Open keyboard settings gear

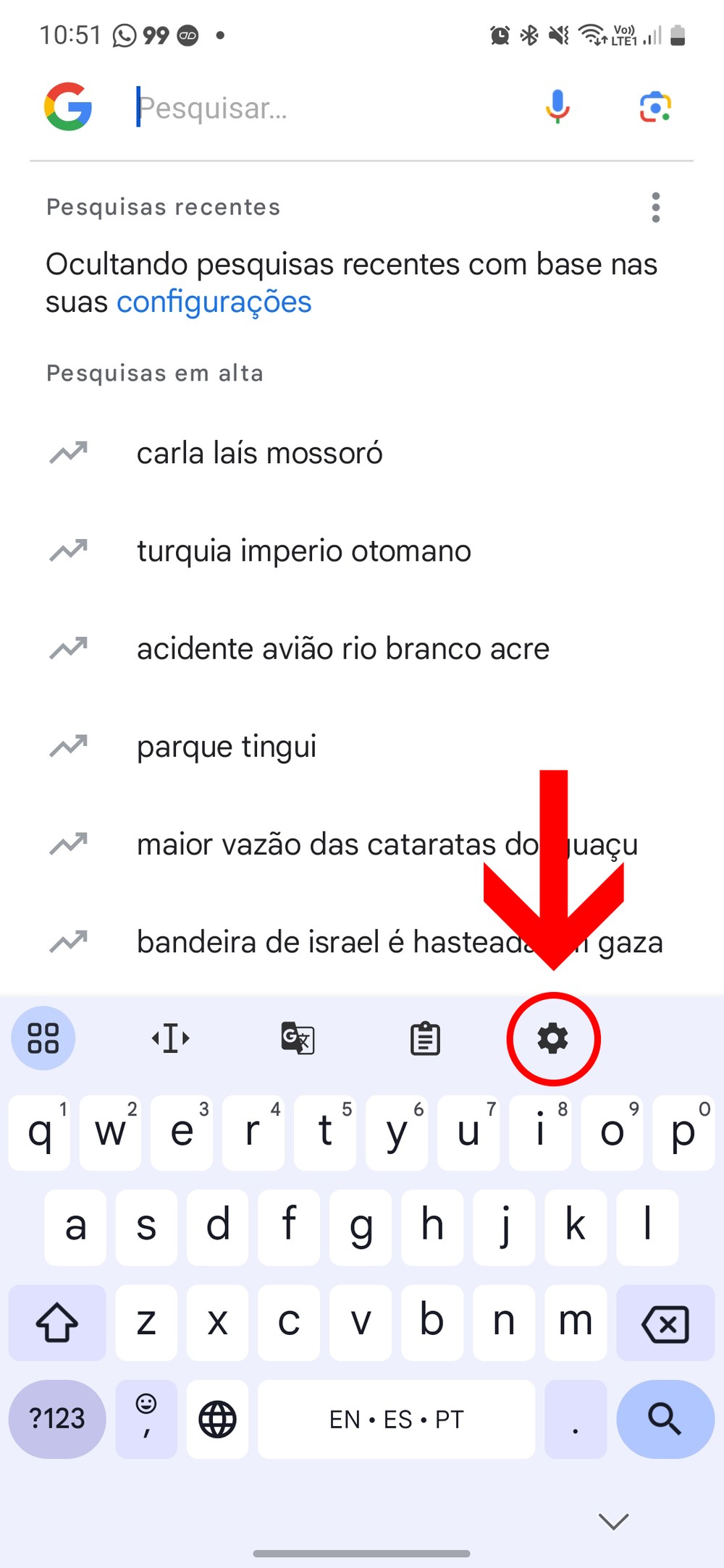coord(553,1038)
